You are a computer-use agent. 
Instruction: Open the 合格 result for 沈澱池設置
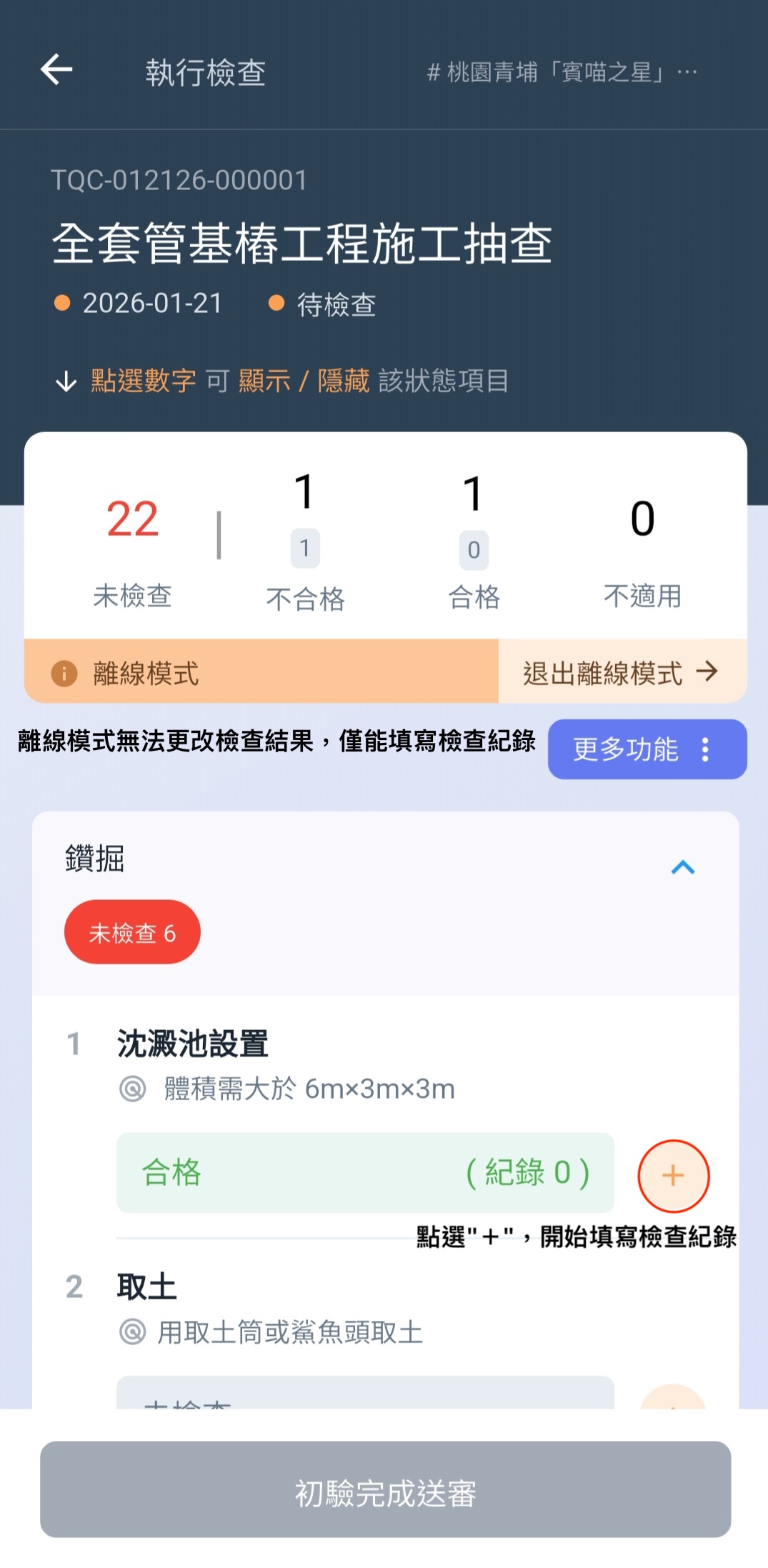tap(365, 1173)
